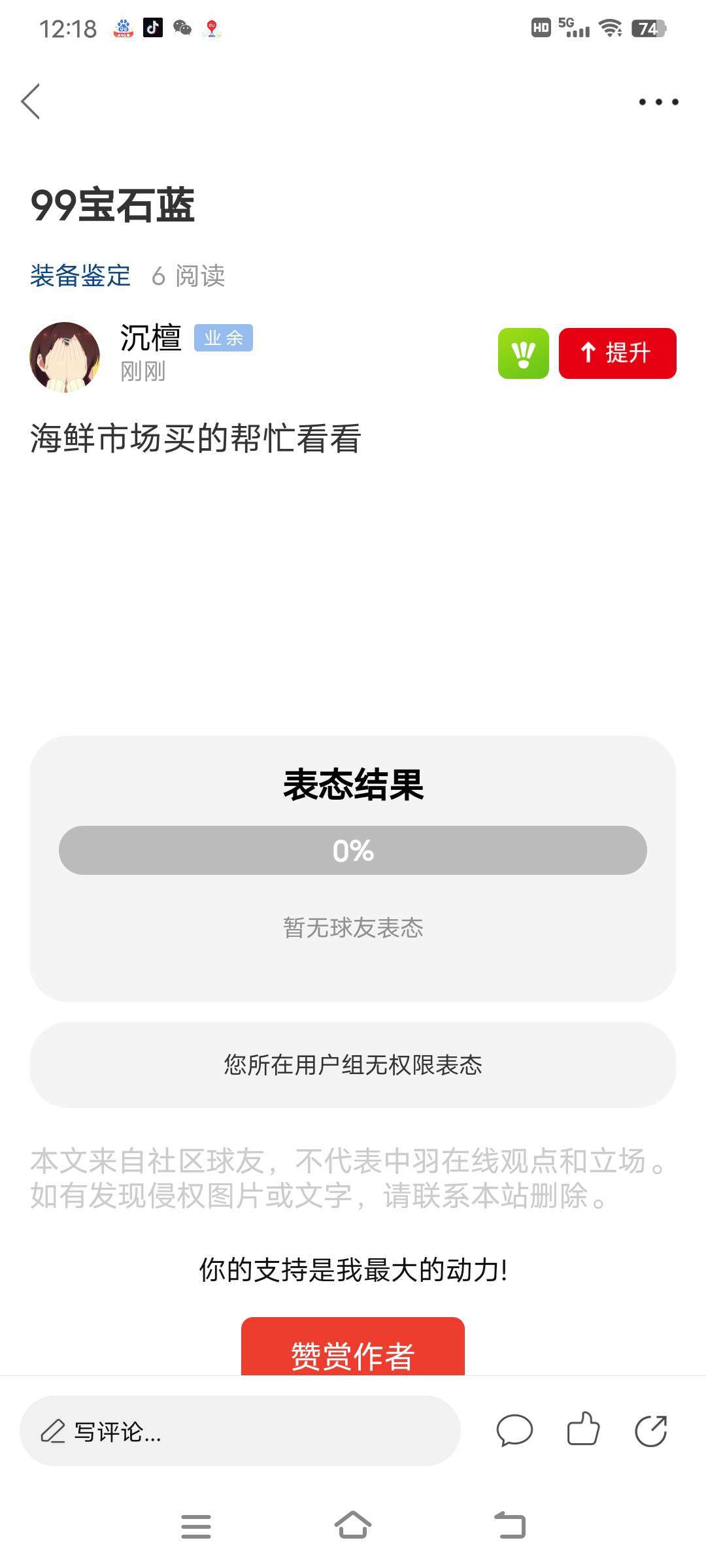This screenshot has width=706, height=1568.
Task: Tap the red 提升 button
Action: [617, 353]
